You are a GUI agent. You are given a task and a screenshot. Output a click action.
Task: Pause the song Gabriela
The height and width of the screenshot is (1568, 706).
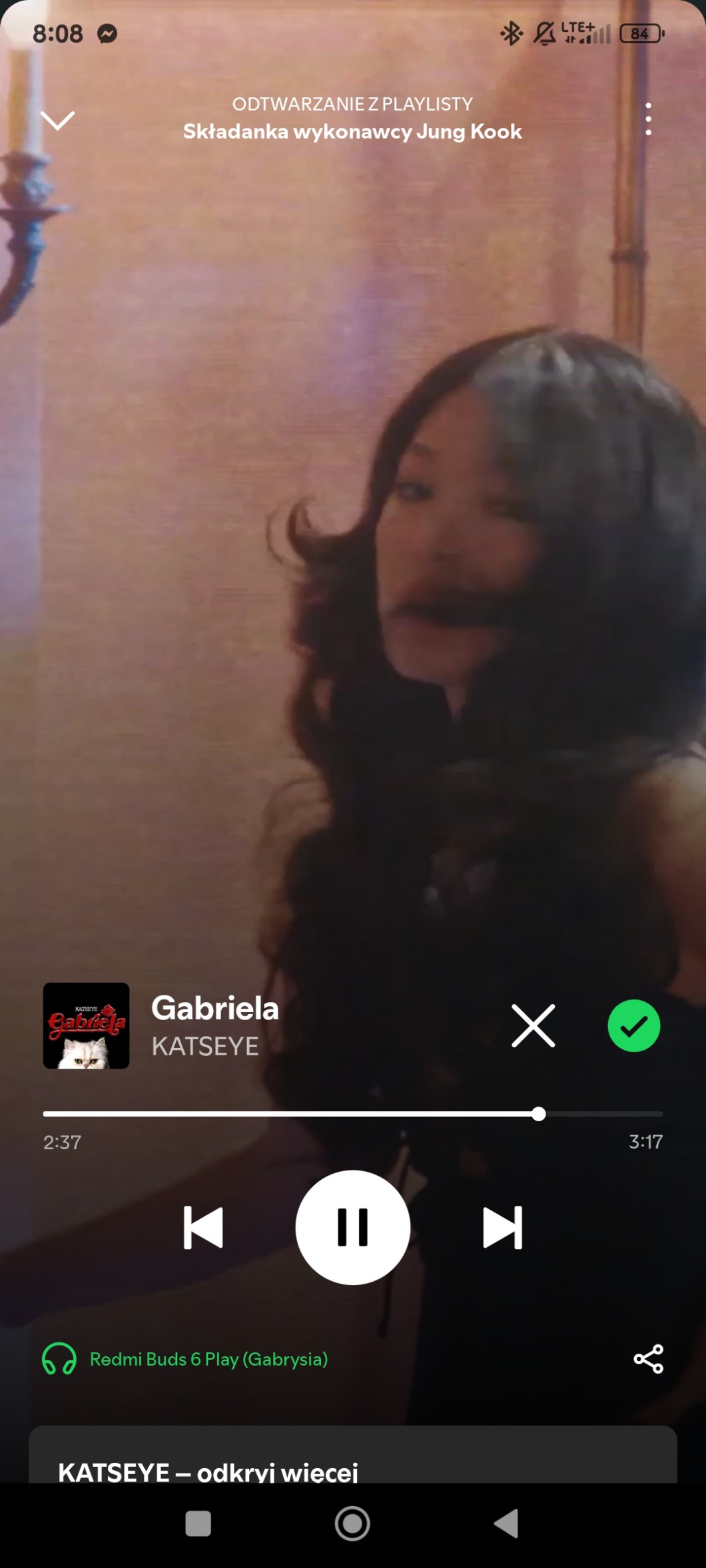(x=352, y=1227)
